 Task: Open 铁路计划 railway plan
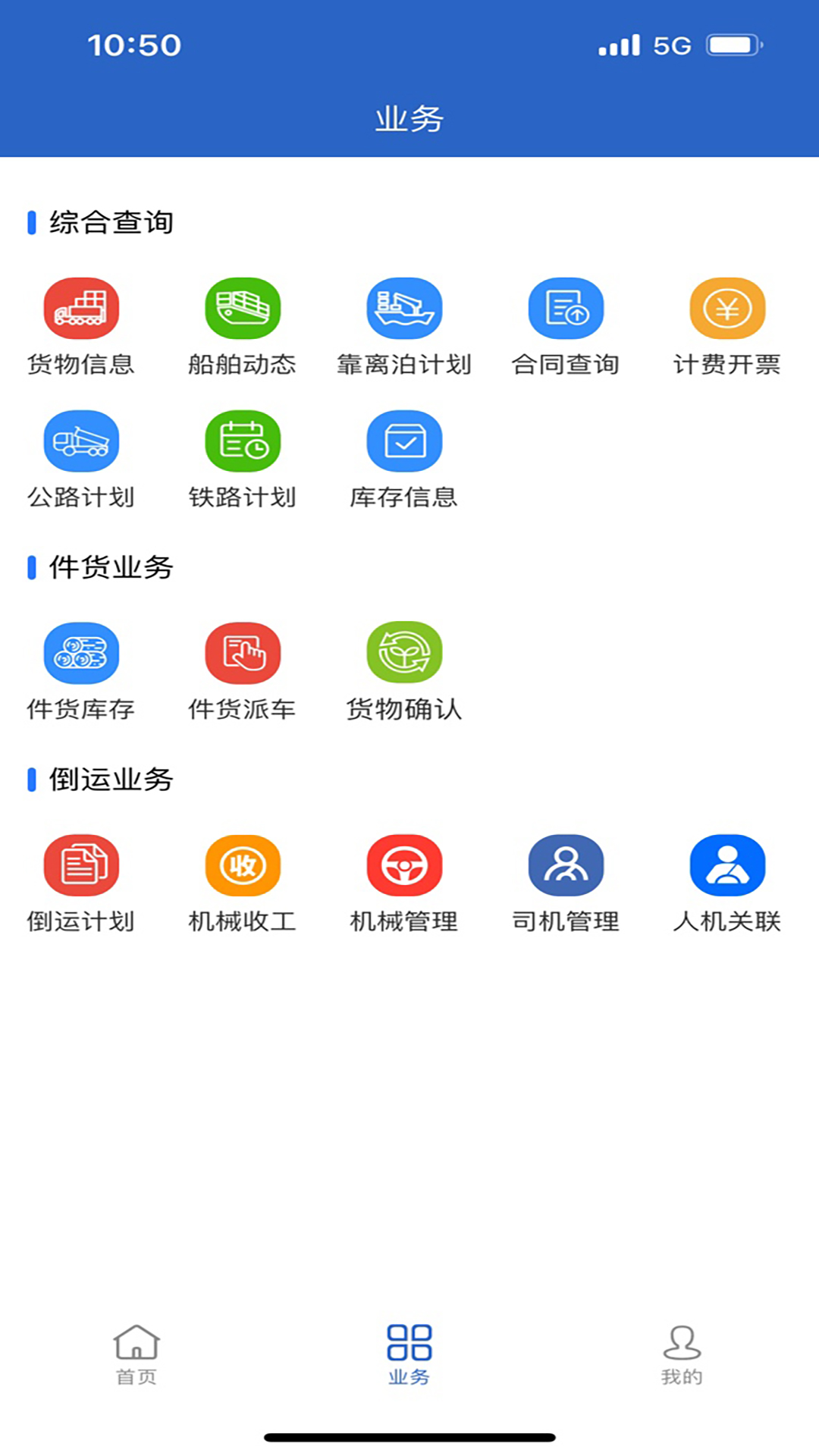click(x=243, y=460)
